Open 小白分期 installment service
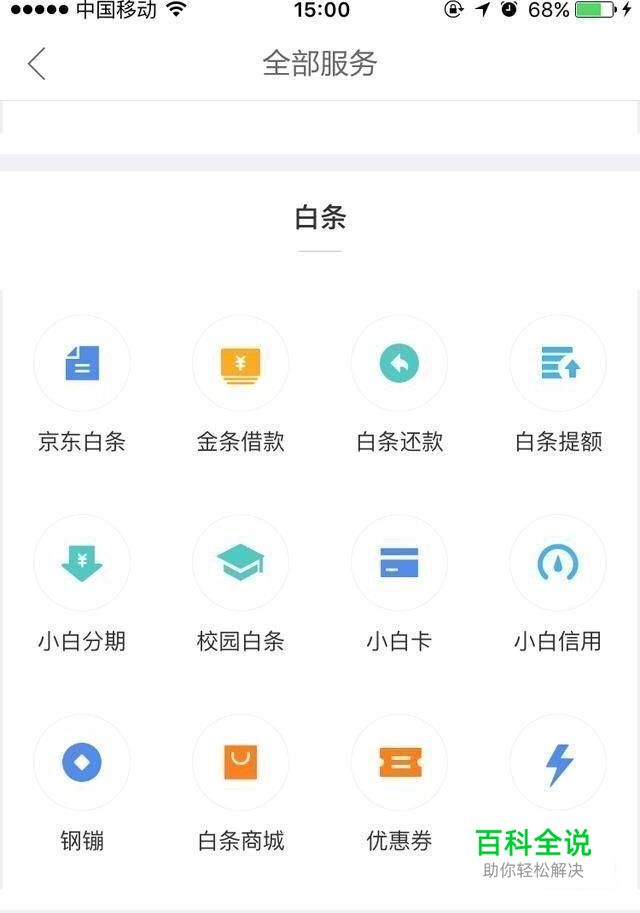640x913 pixels. click(82, 563)
